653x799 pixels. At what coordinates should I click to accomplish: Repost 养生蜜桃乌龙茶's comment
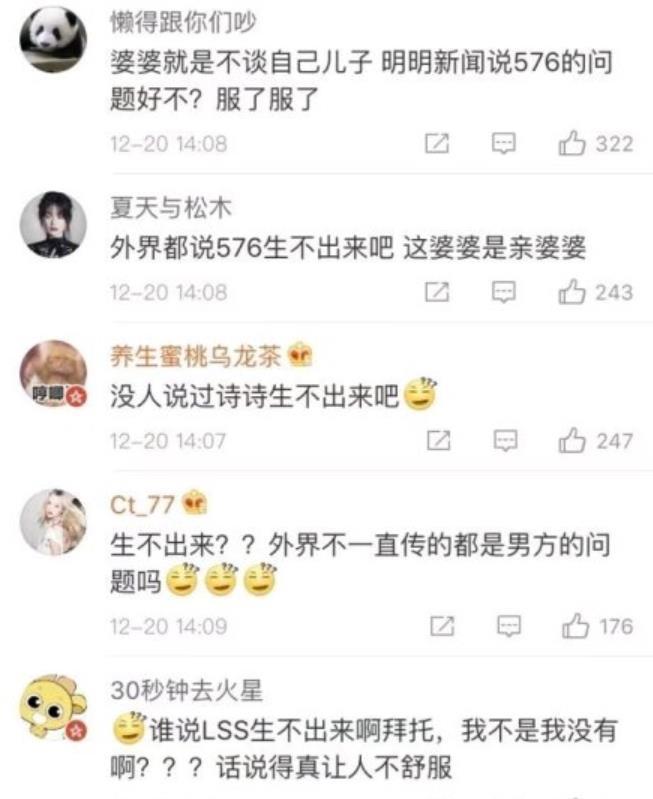click(437, 441)
